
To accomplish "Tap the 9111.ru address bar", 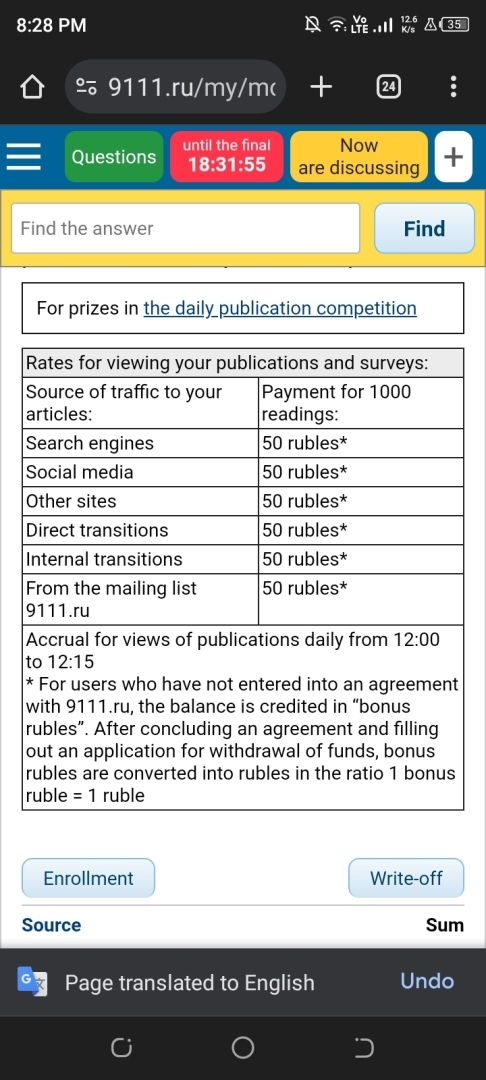I will point(176,87).
